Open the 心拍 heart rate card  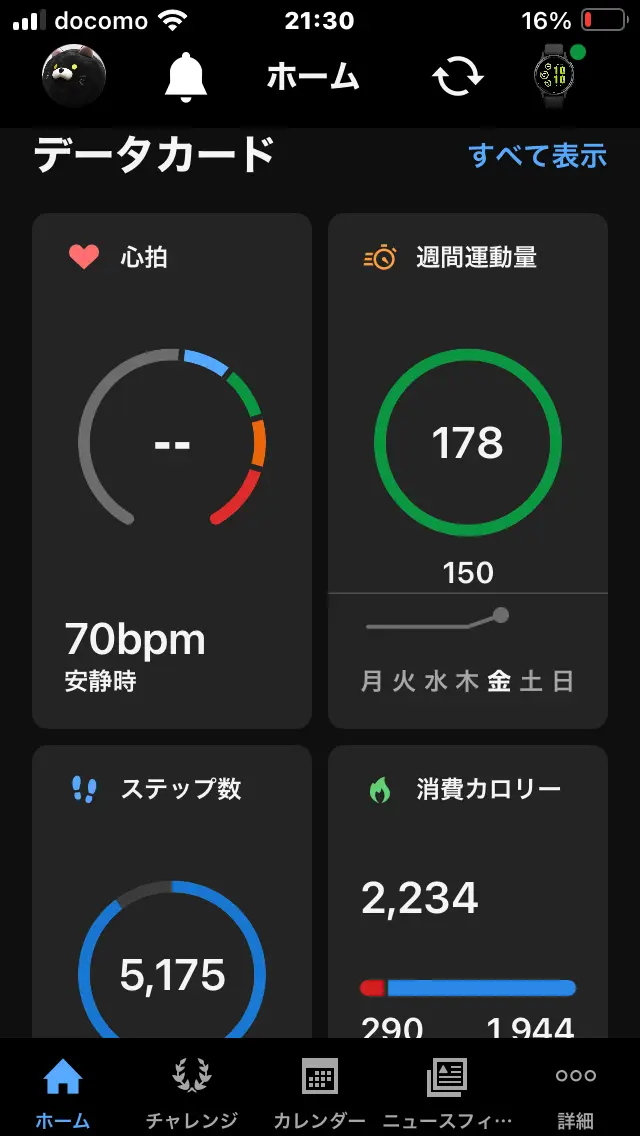pyautogui.click(x=172, y=470)
